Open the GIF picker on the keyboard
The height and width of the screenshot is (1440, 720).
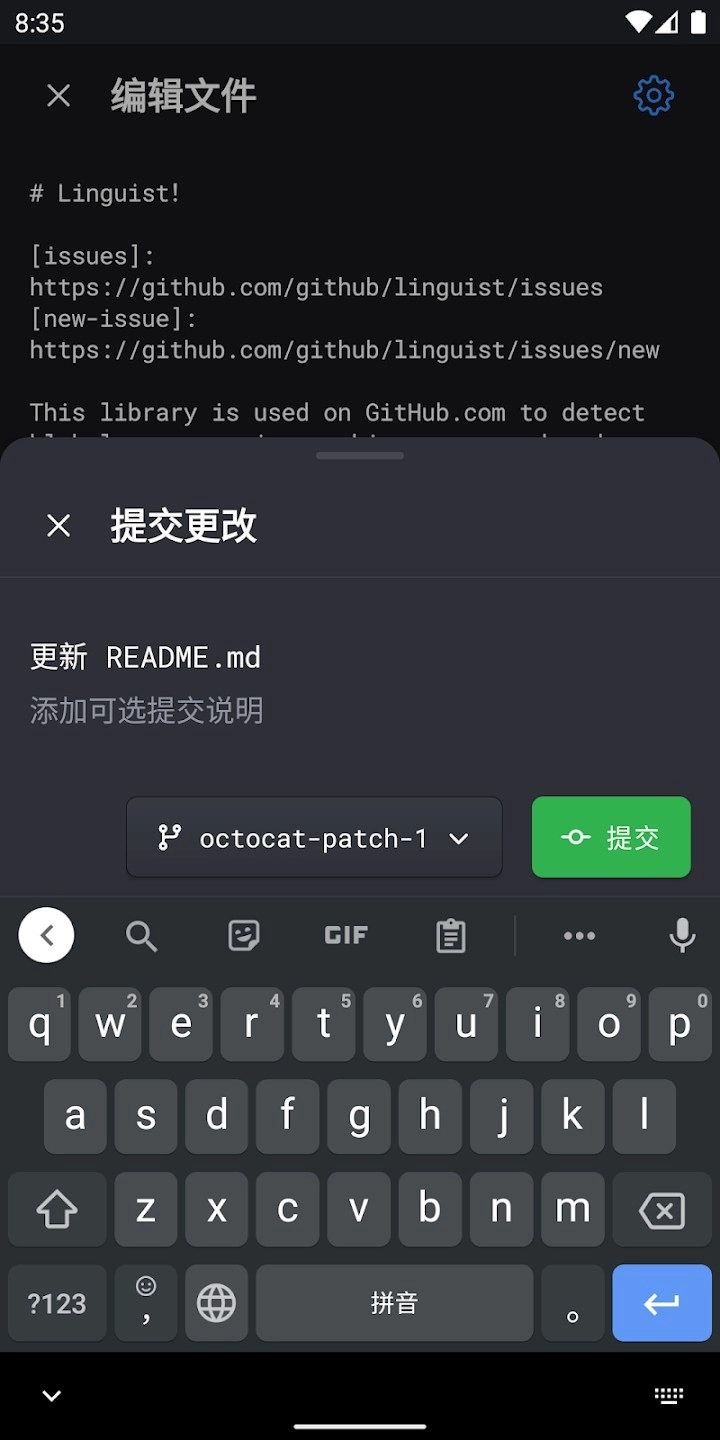[x=345, y=935]
